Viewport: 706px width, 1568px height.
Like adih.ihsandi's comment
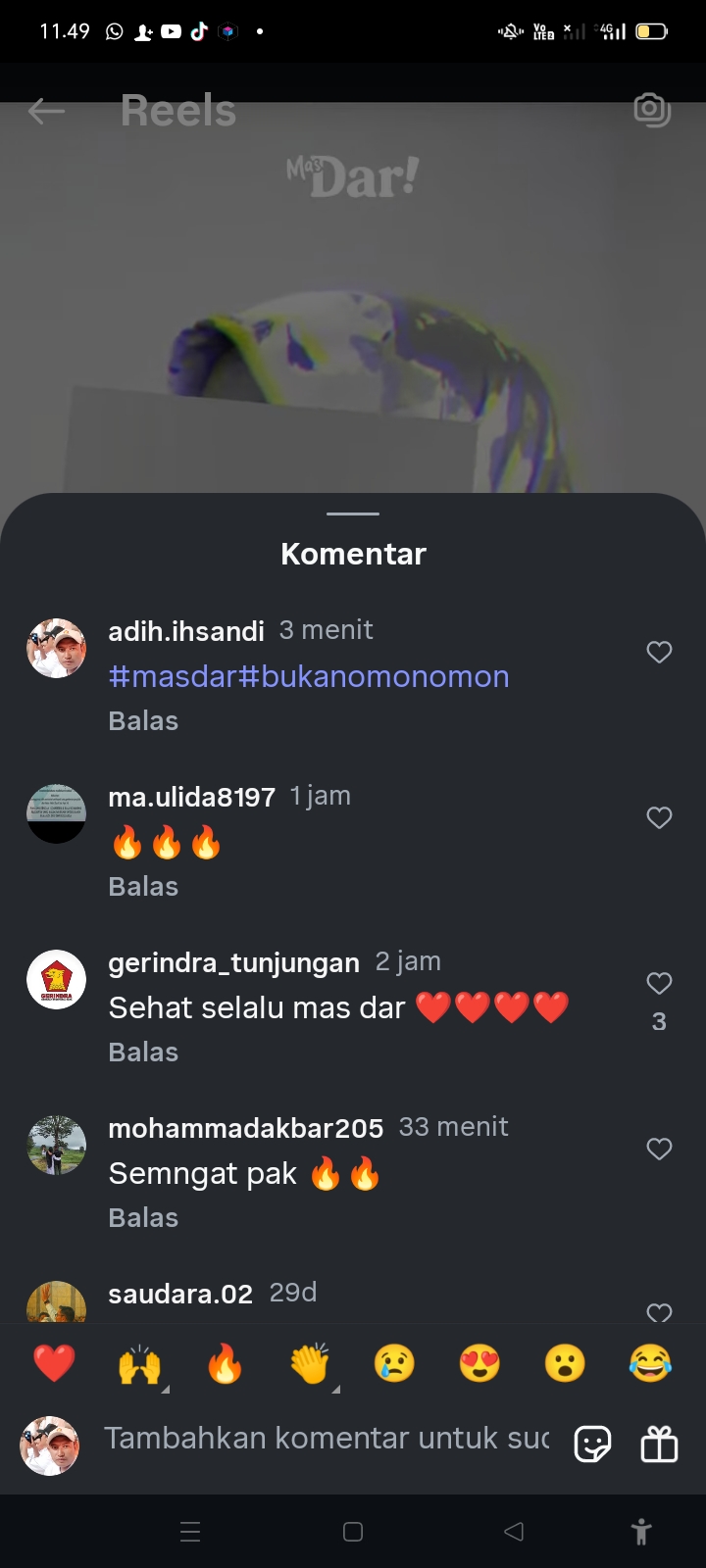pyautogui.click(x=659, y=652)
